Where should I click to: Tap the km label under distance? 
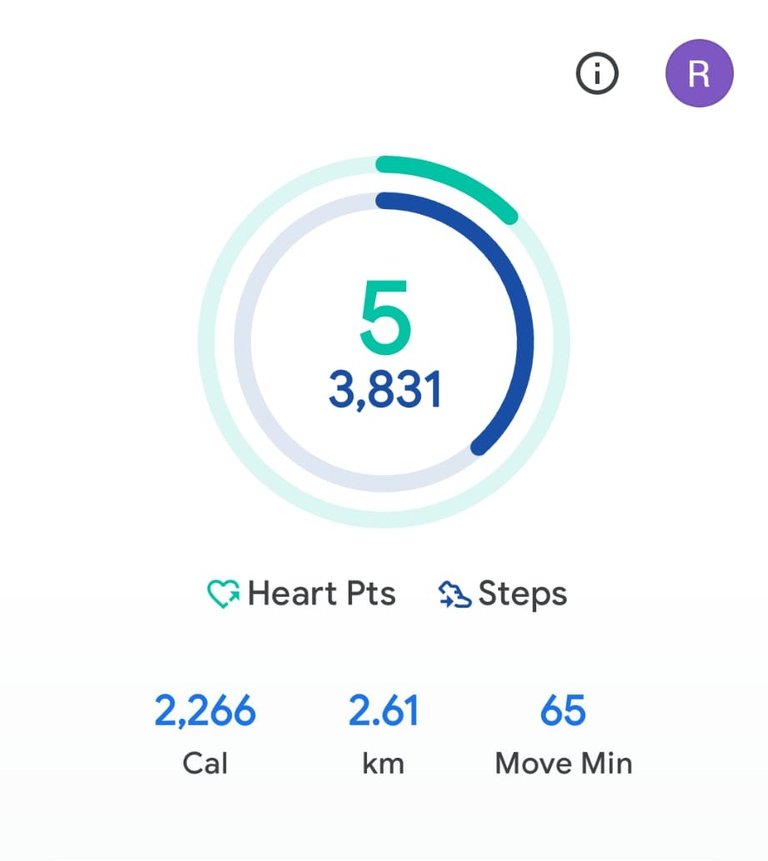click(x=385, y=763)
